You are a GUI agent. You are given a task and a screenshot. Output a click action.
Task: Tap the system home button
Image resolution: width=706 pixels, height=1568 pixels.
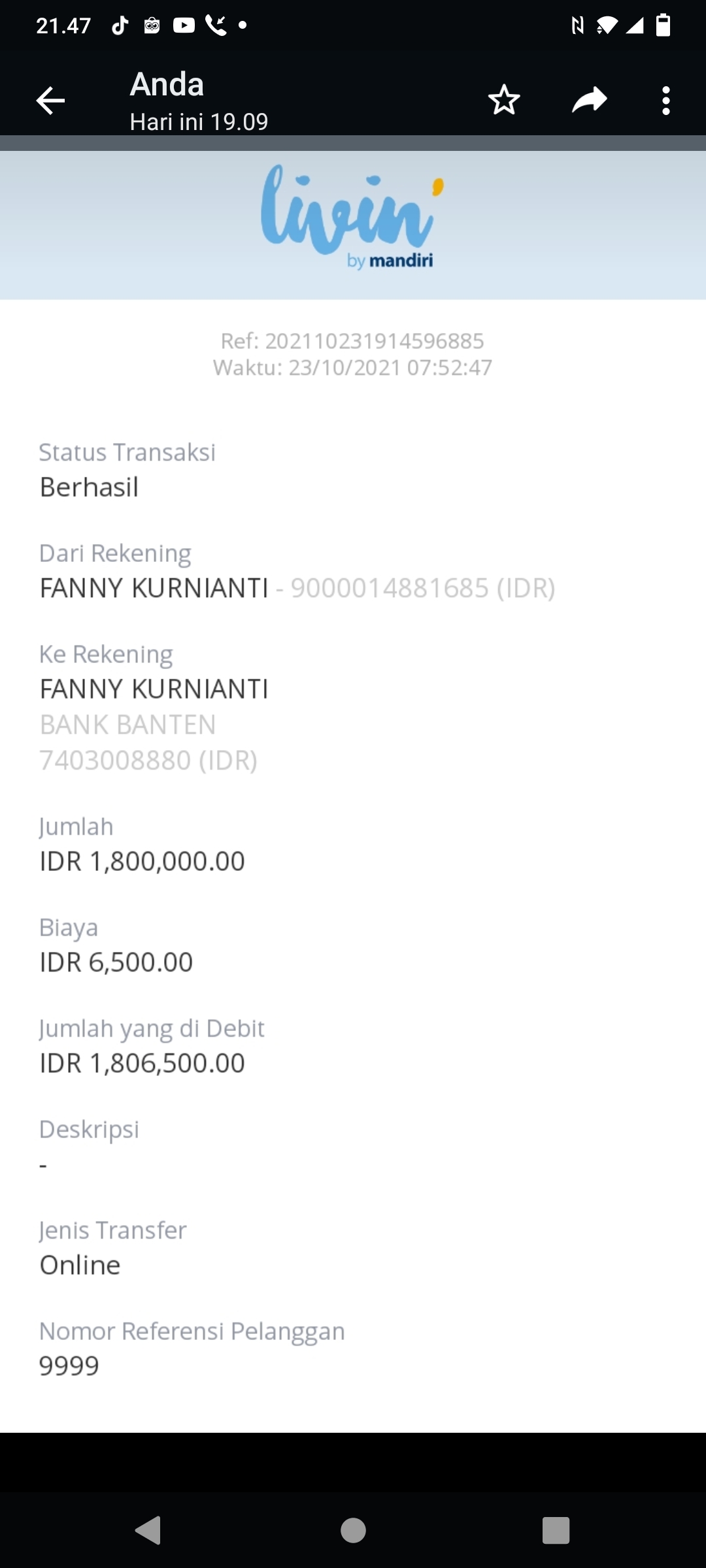tap(353, 1530)
